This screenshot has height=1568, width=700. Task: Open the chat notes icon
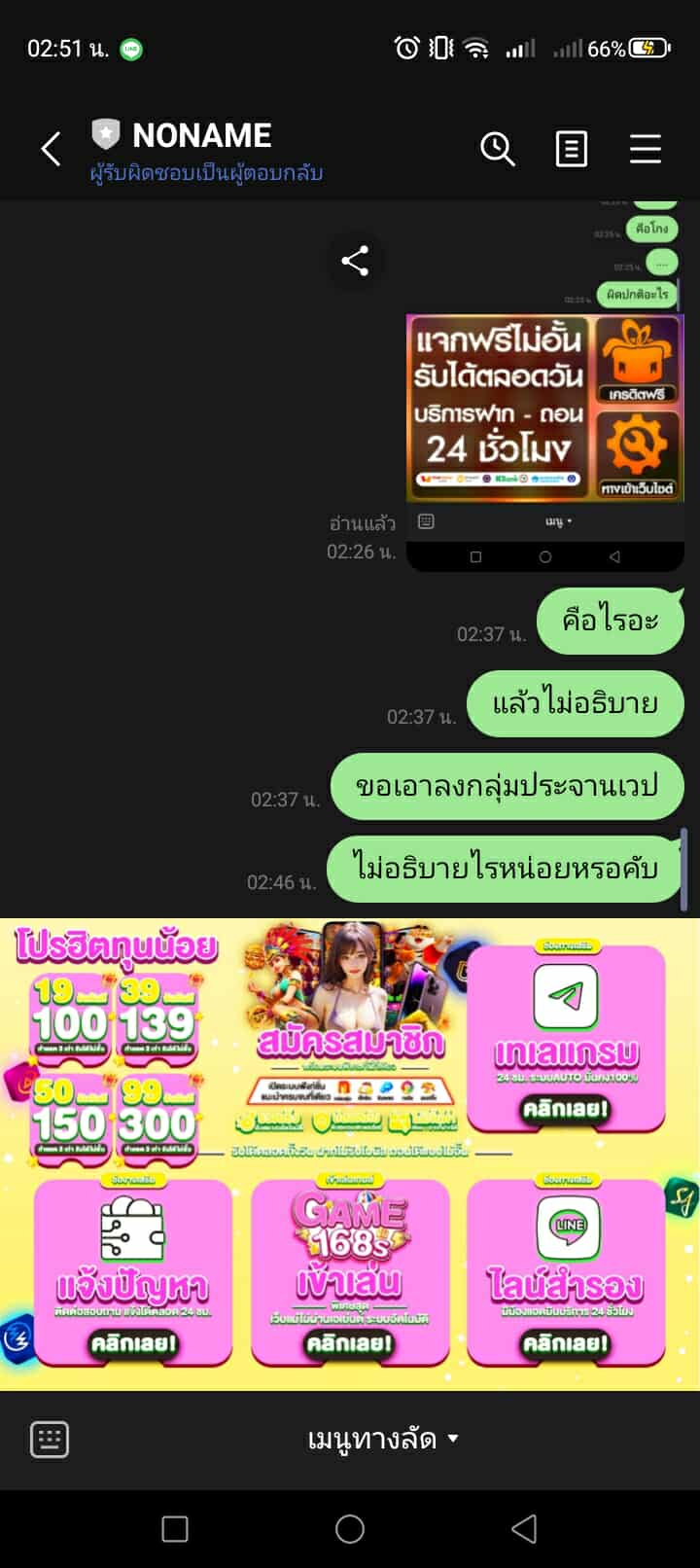click(x=571, y=149)
